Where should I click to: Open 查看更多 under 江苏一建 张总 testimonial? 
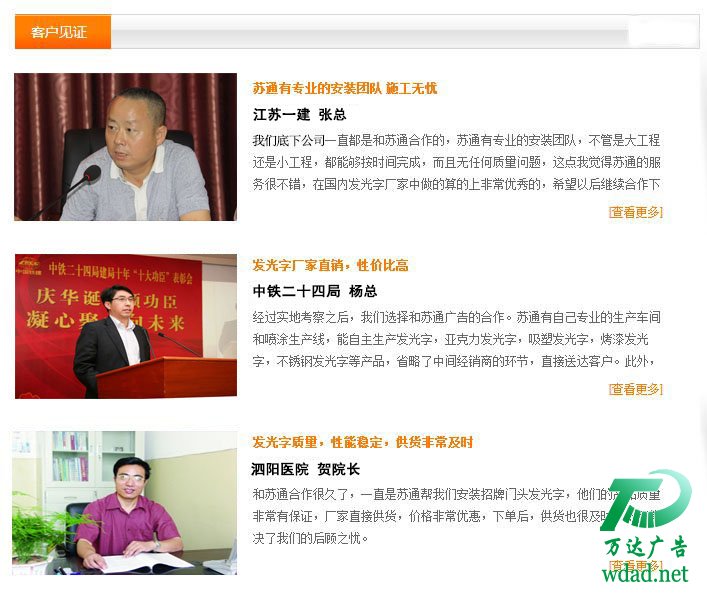pyautogui.click(x=635, y=212)
